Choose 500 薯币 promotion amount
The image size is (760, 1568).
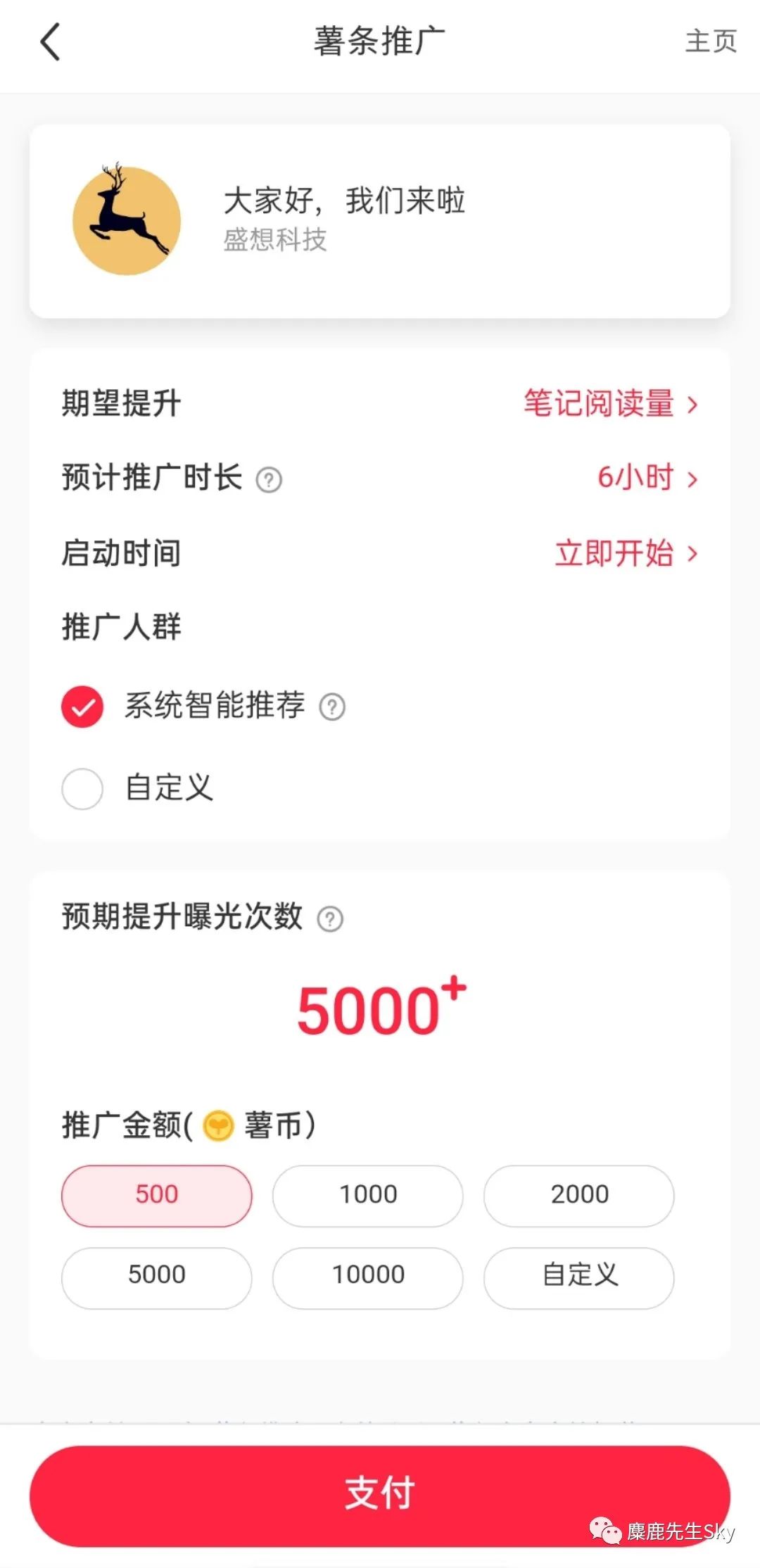[x=157, y=1195]
